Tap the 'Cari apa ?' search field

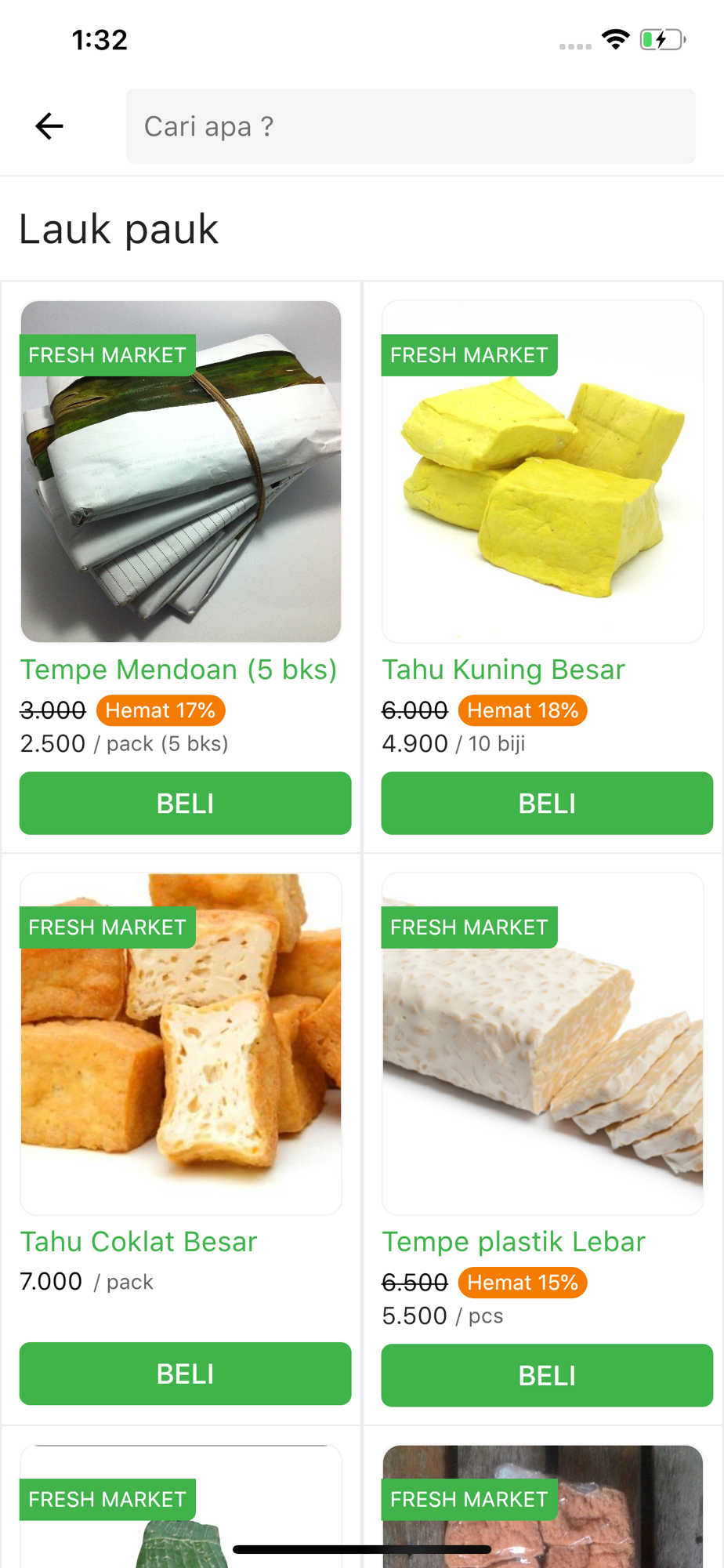coord(410,126)
